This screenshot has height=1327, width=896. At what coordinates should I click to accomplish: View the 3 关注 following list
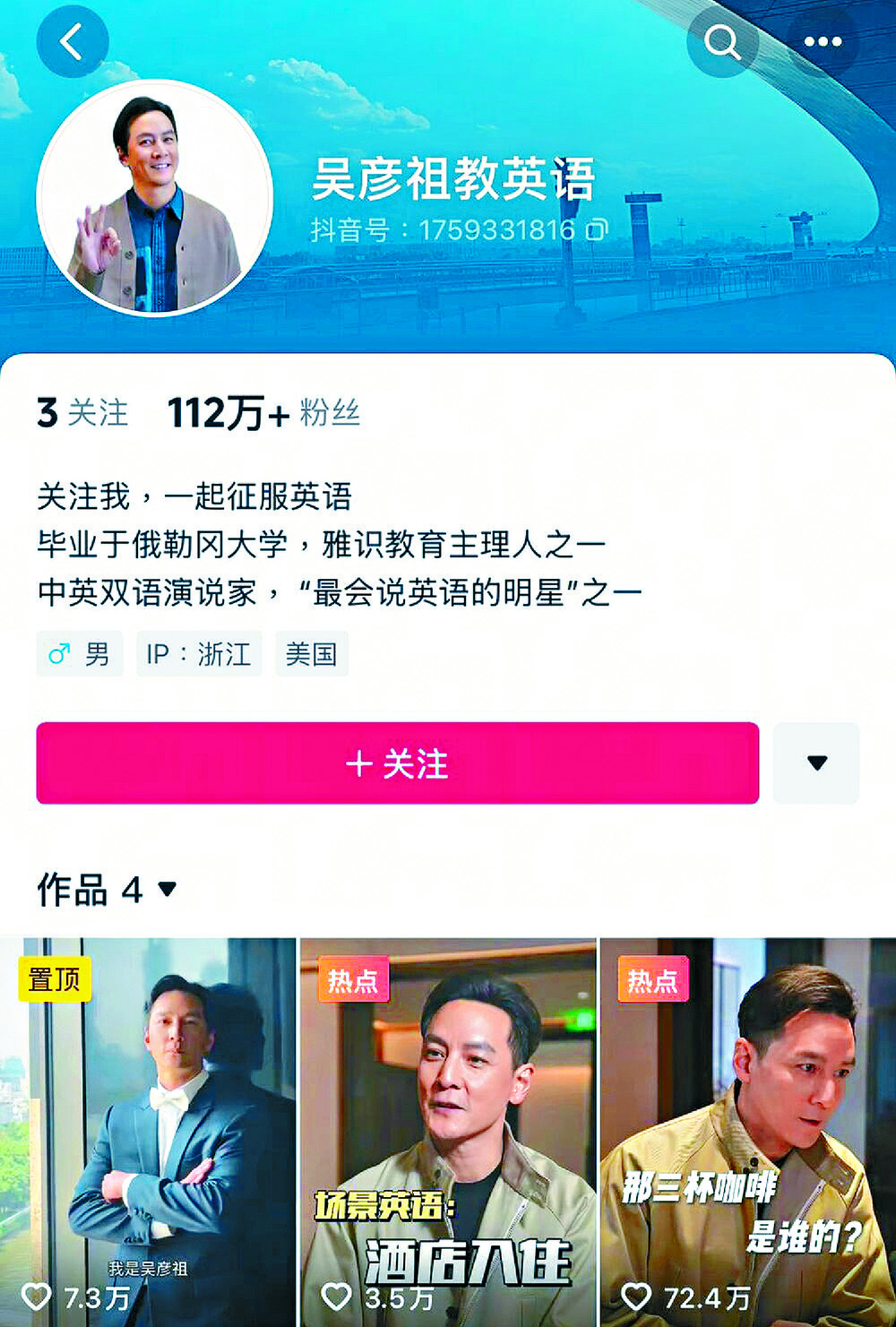pyautogui.click(x=82, y=413)
